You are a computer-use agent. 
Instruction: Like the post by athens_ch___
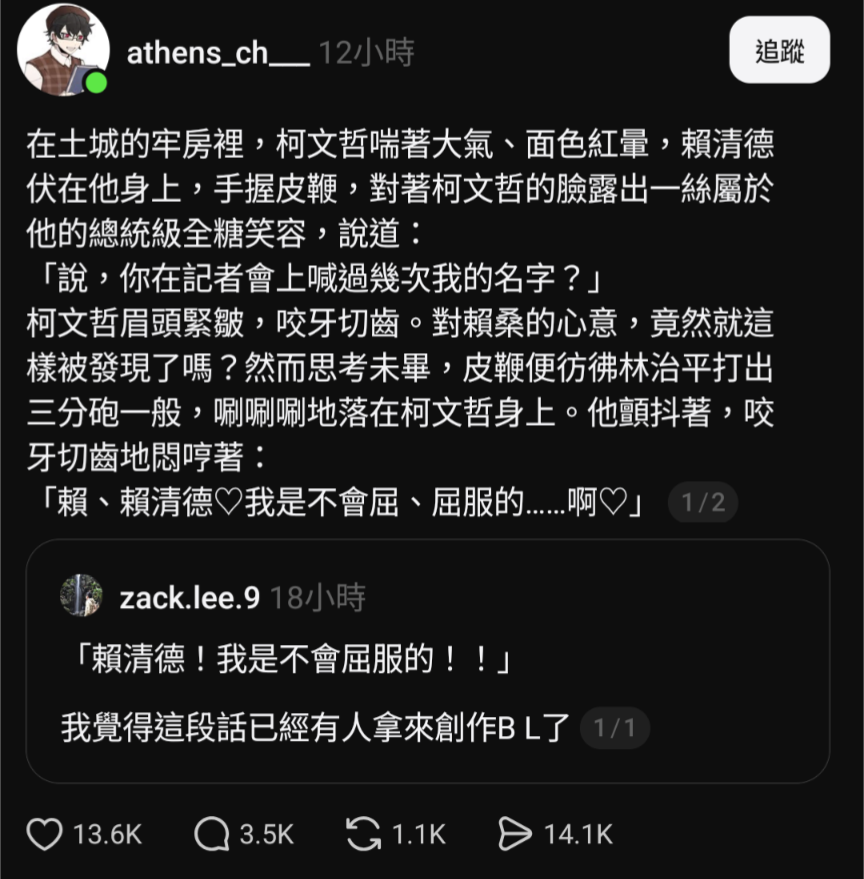coord(45,834)
